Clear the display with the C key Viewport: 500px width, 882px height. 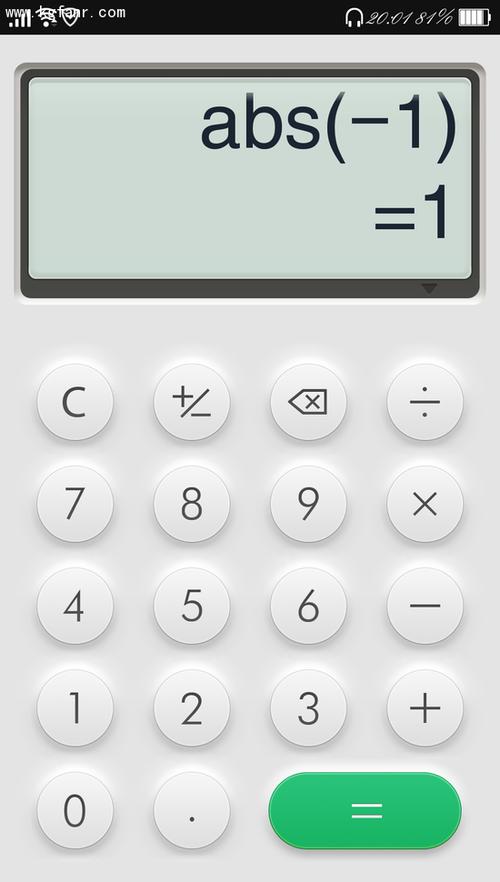coord(75,402)
